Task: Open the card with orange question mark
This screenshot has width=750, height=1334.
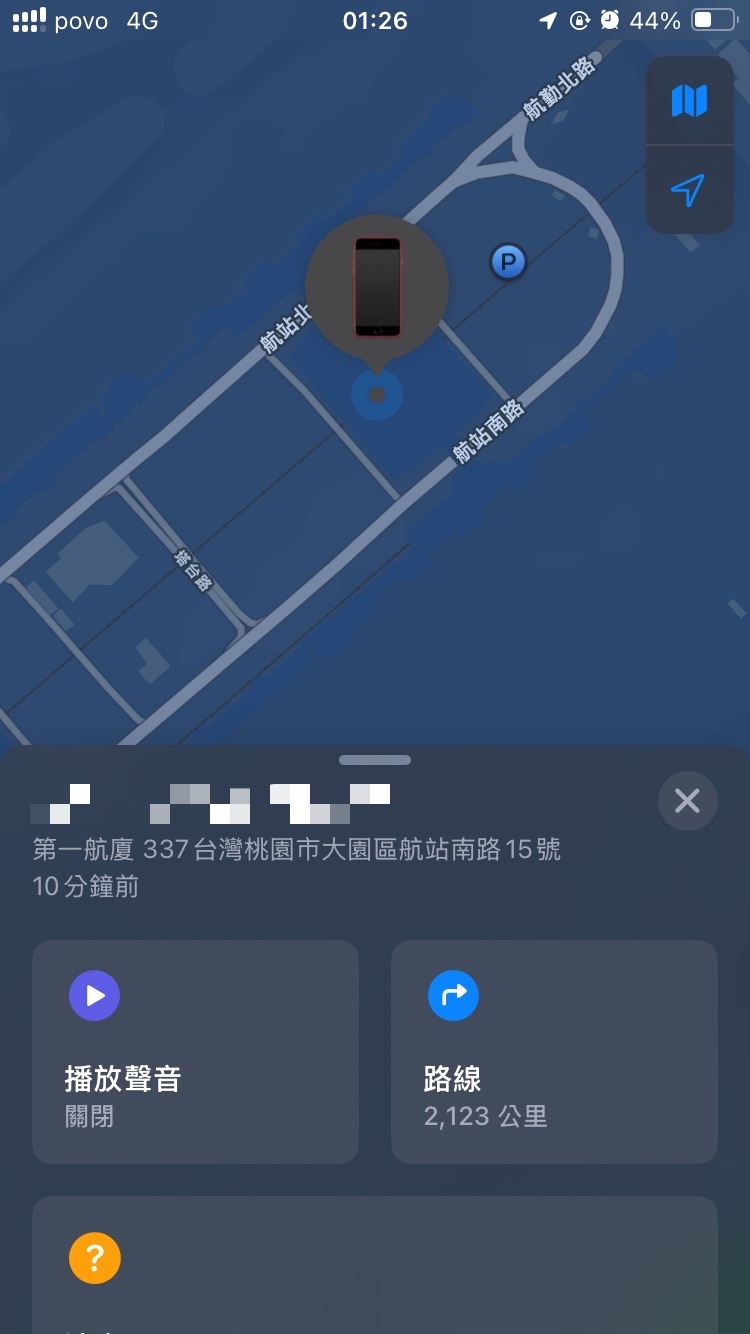Action: point(375,1265)
